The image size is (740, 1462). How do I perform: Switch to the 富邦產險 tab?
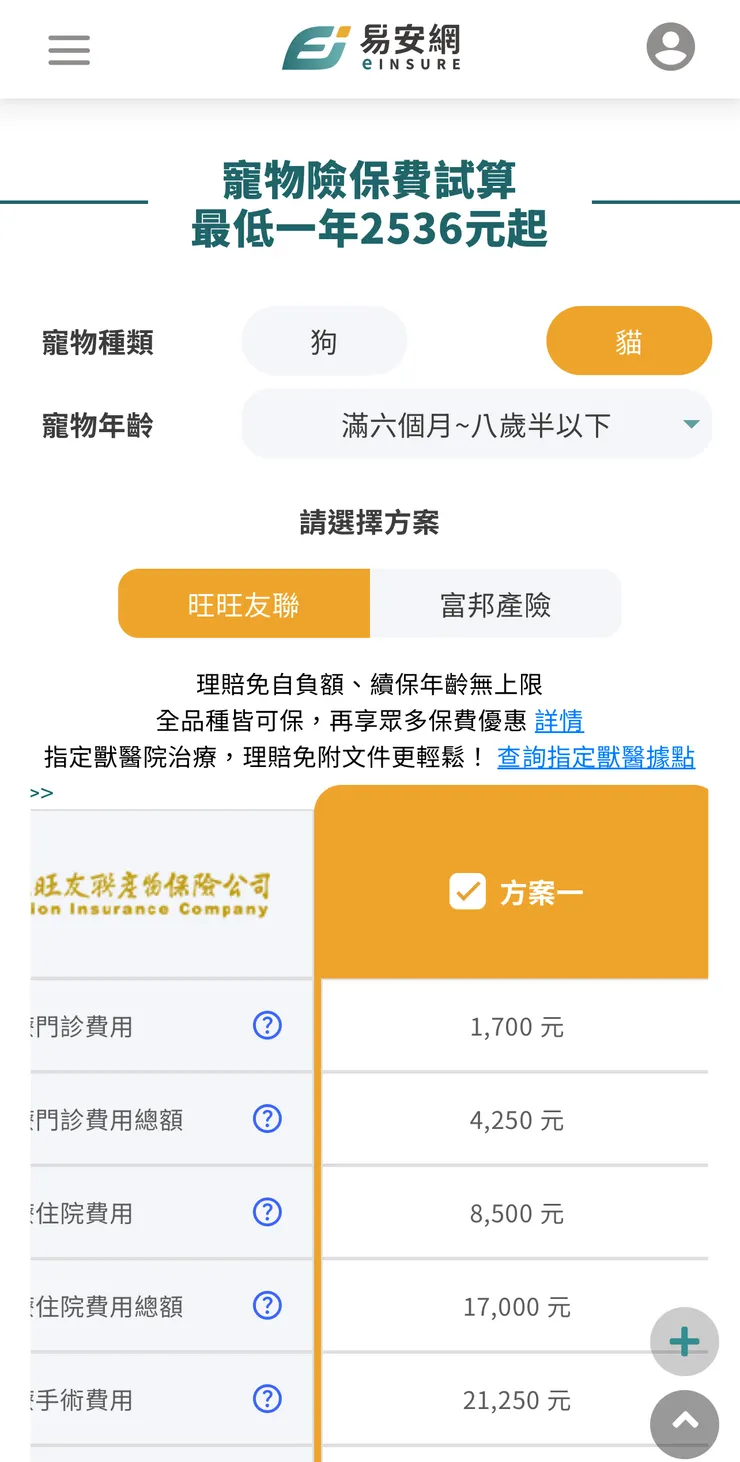496,604
